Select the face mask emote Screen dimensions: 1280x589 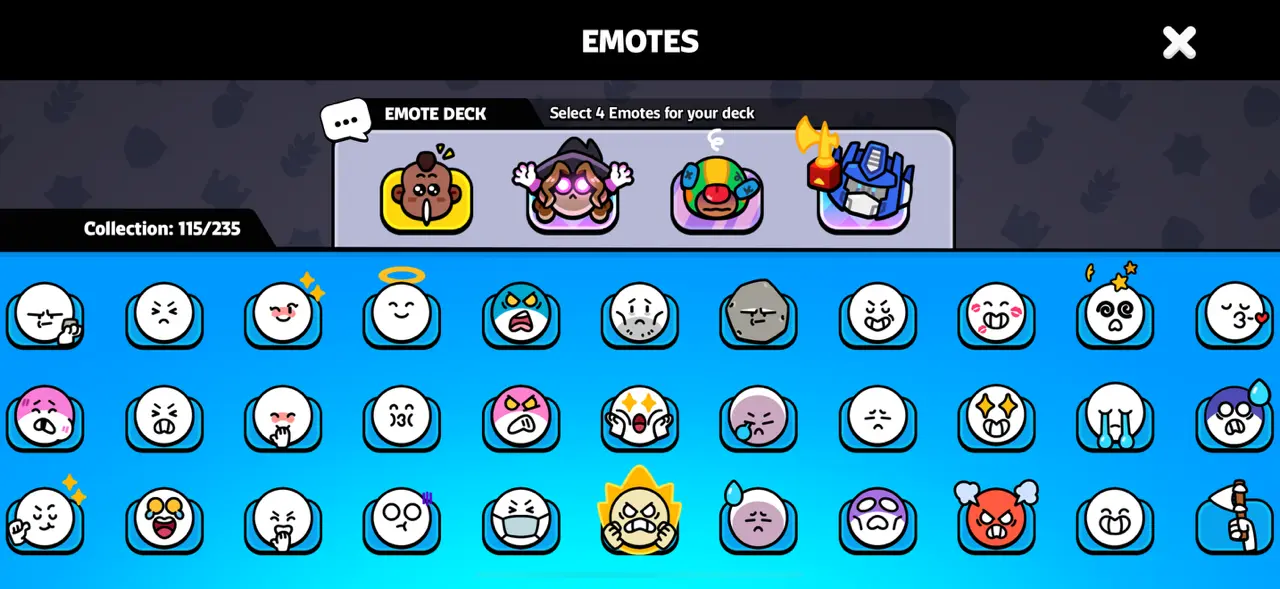point(520,519)
